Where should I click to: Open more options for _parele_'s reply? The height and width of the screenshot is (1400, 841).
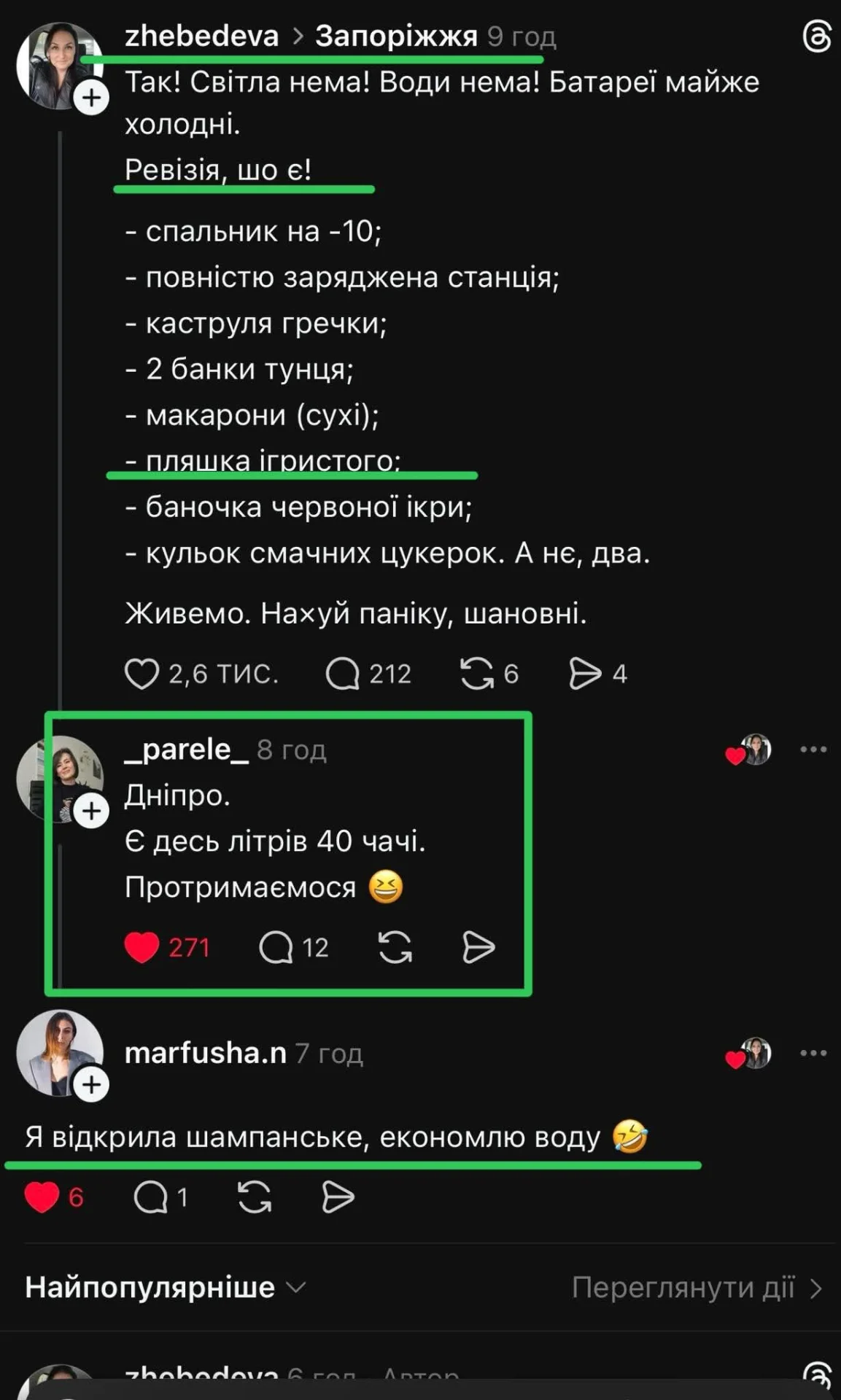pyautogui.click(x=813, y=750)
